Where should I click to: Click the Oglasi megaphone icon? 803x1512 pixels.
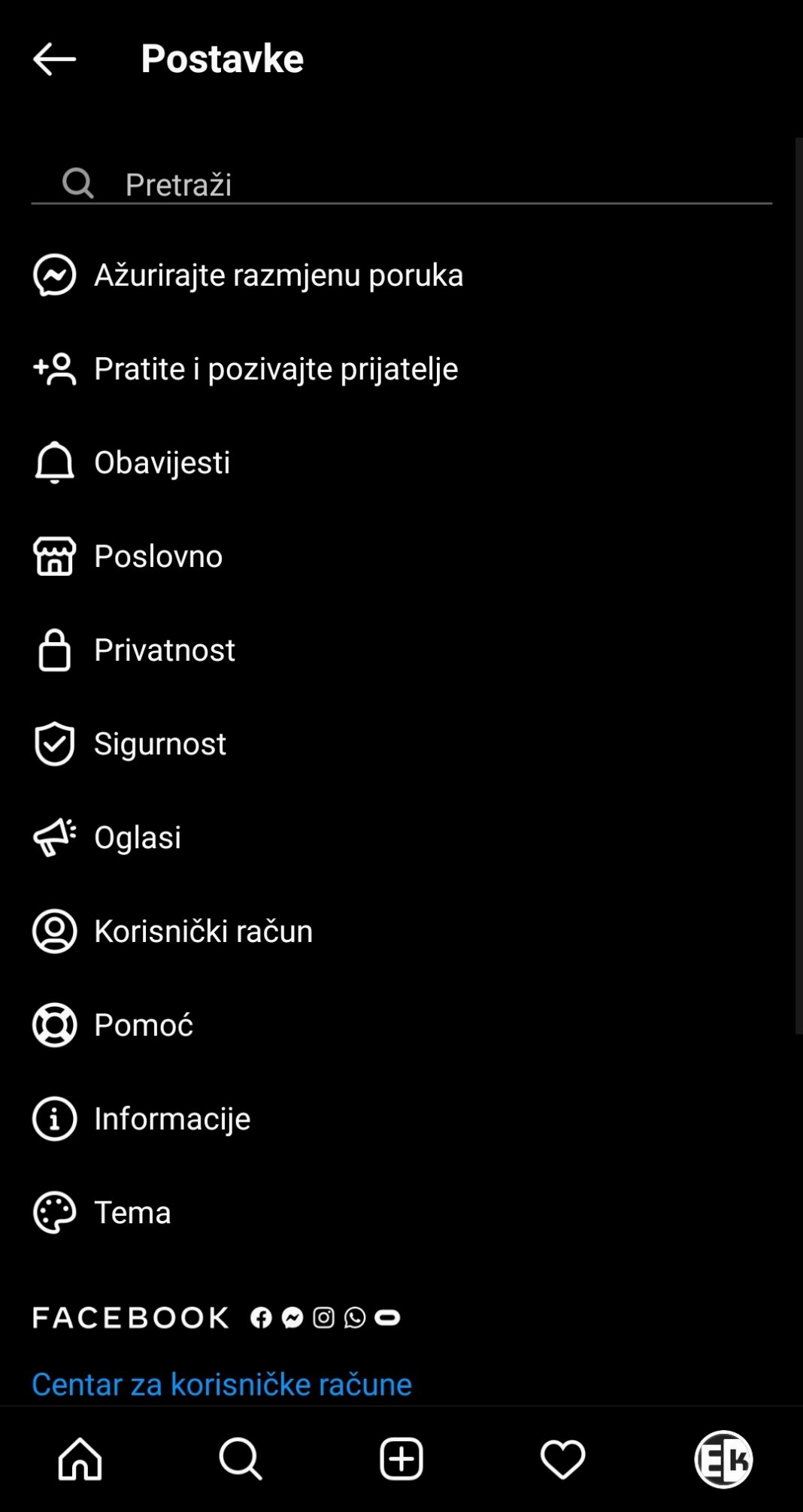click(x=53, y=837)
